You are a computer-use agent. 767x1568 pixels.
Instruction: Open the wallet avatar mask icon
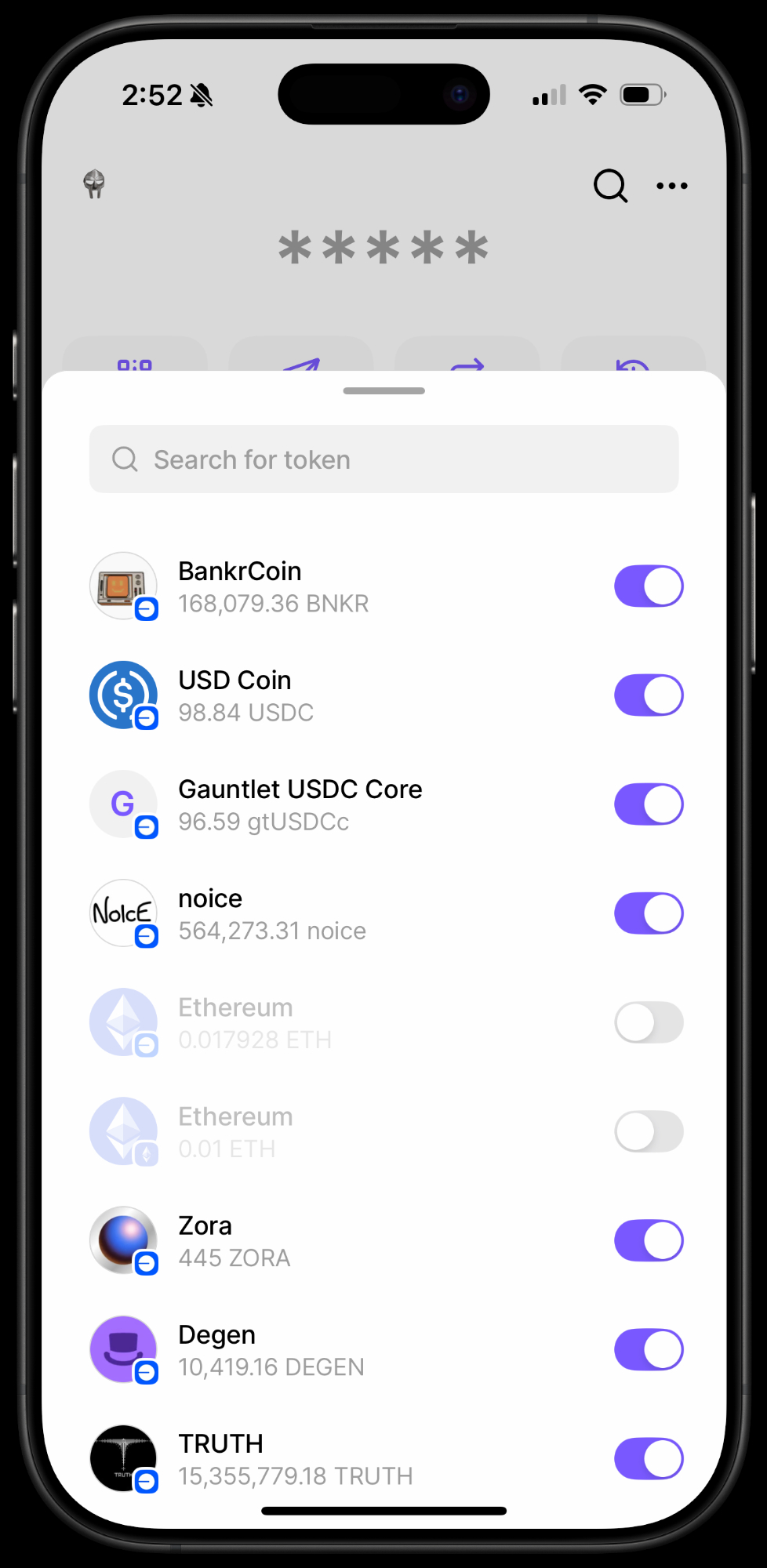94,184
